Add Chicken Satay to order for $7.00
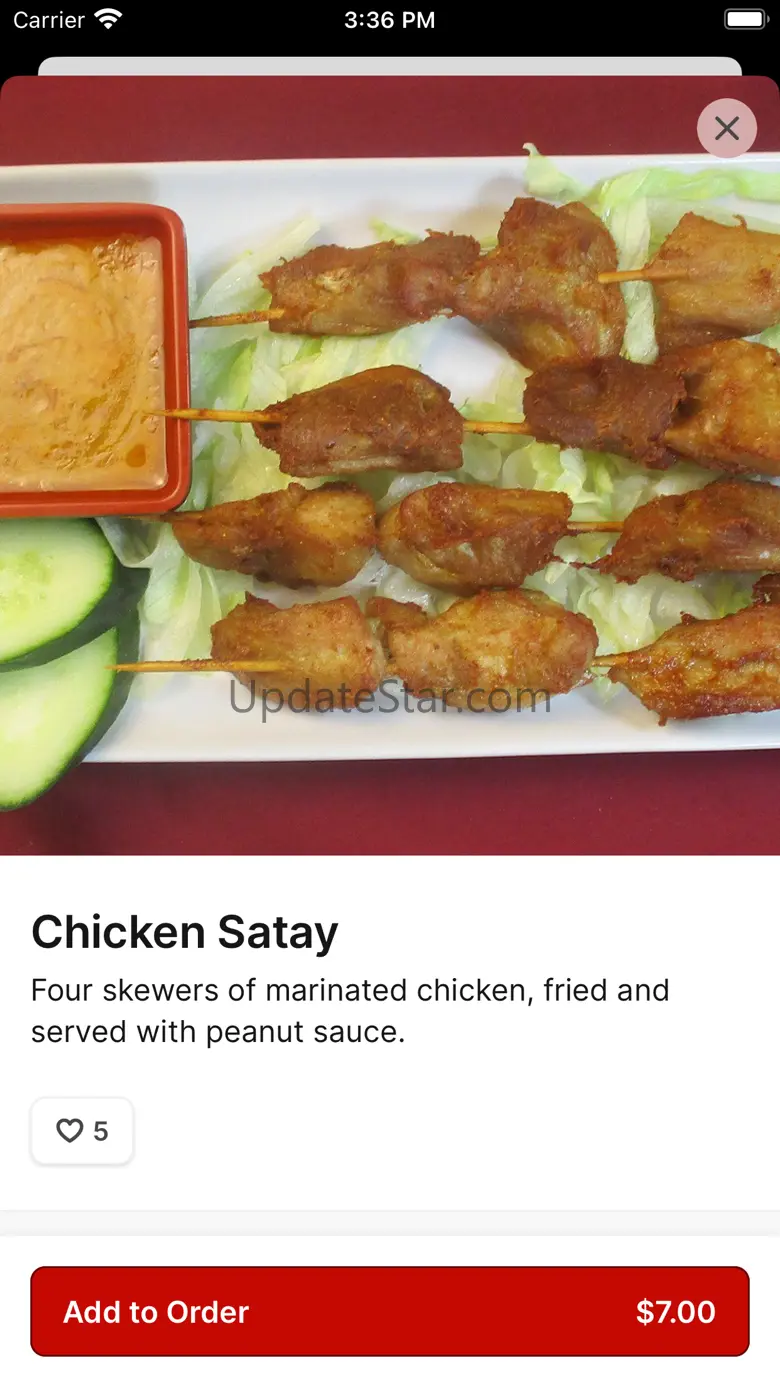Viewport: 780px width, 1387px height. tap(390, 1311)
